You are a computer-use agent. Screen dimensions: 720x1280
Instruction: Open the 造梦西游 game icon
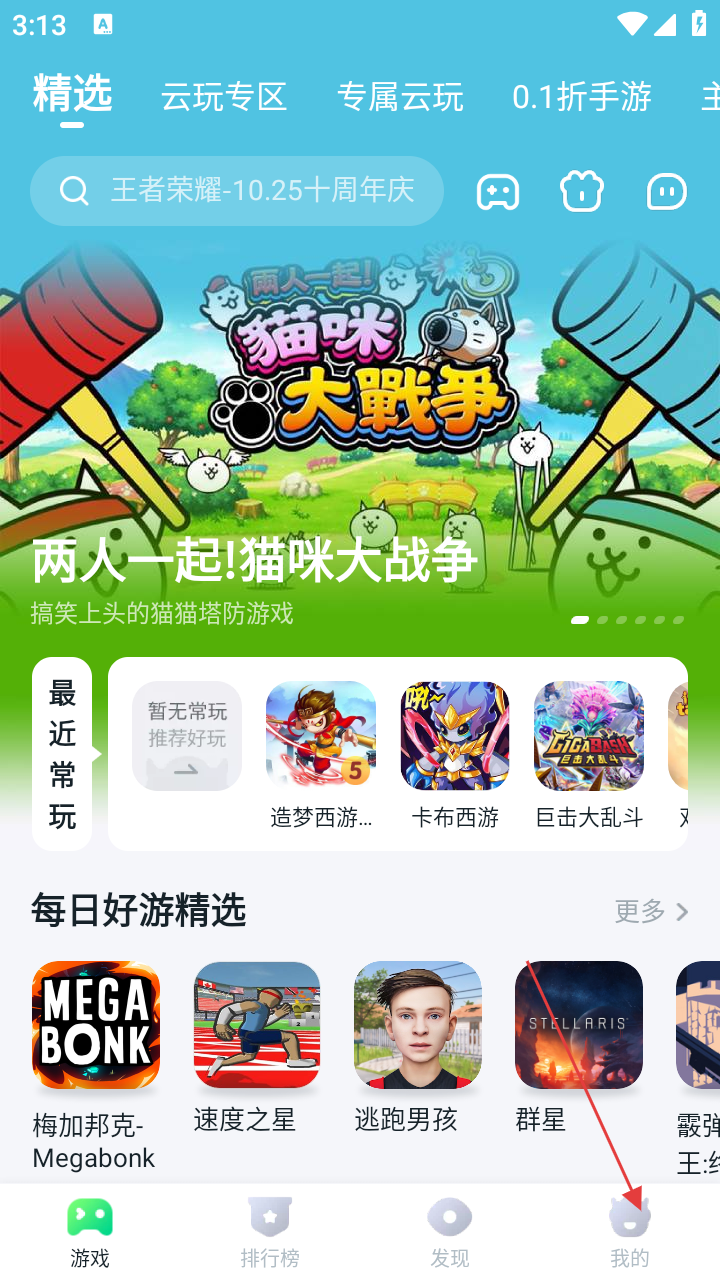coord(321,736)
